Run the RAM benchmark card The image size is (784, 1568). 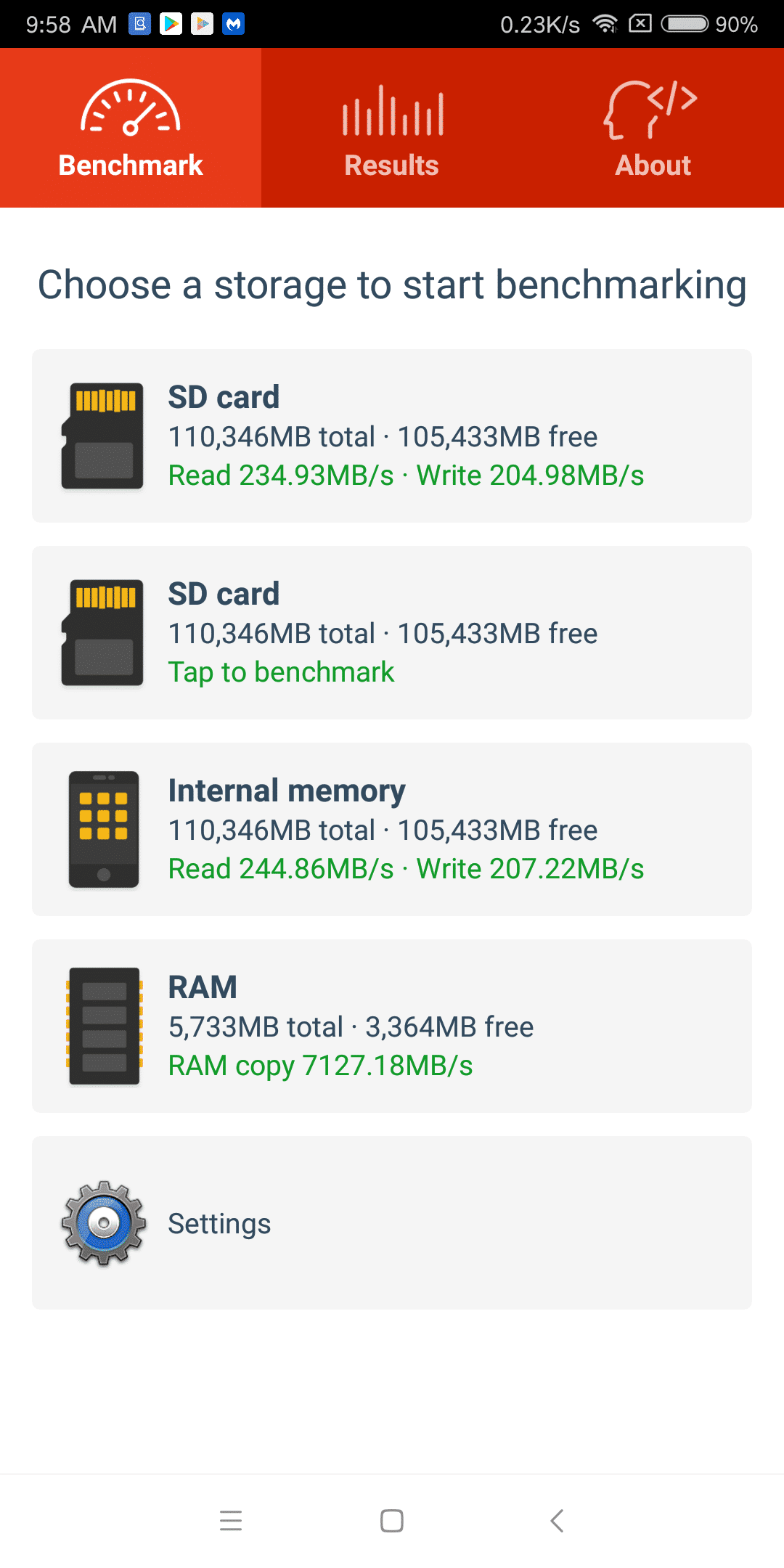[392, 1026]
